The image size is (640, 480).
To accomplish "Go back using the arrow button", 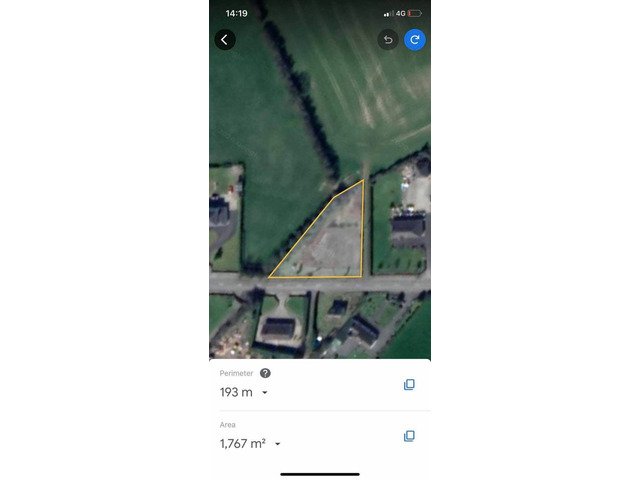I will point(225,40).
